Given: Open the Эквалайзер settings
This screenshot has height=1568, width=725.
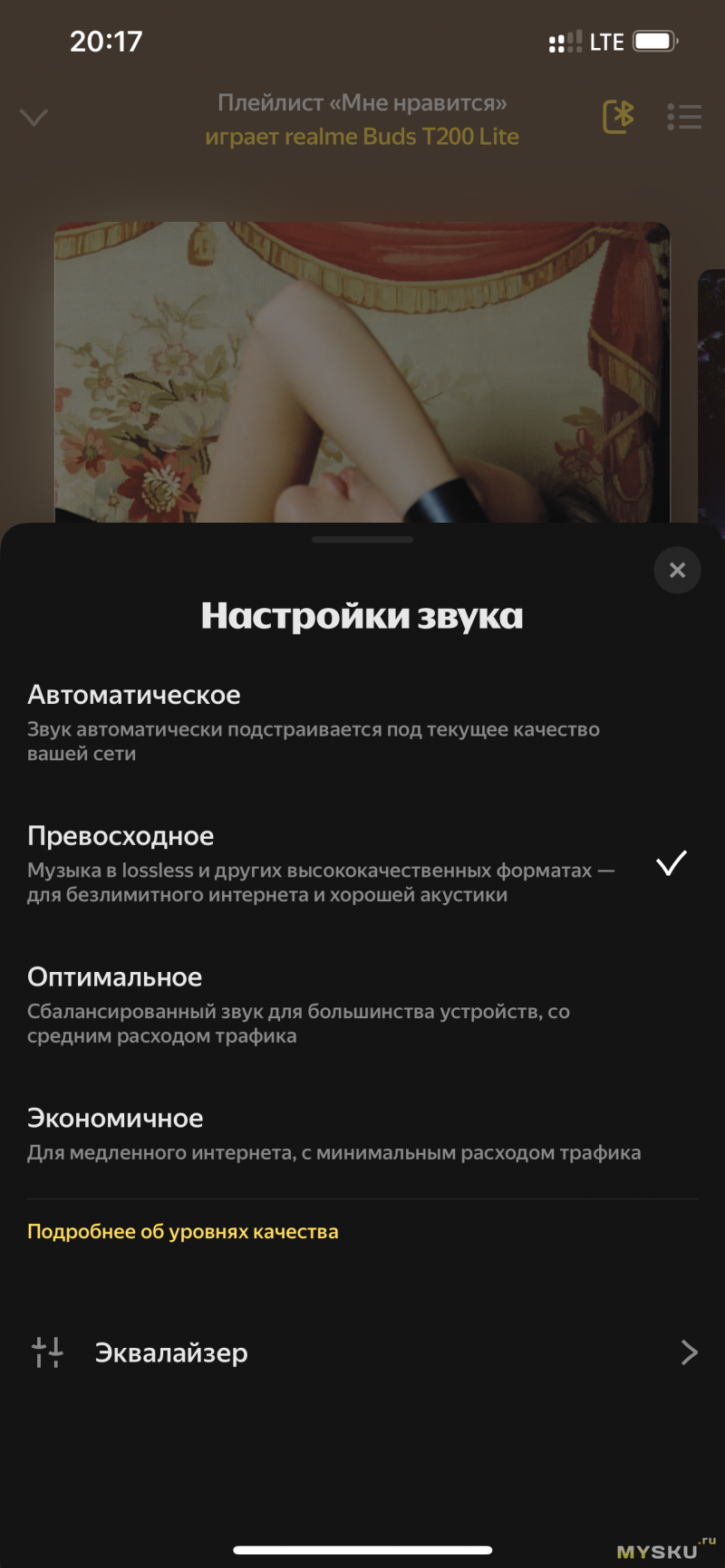Looking at the screenshot, I should coord(362,1352).
